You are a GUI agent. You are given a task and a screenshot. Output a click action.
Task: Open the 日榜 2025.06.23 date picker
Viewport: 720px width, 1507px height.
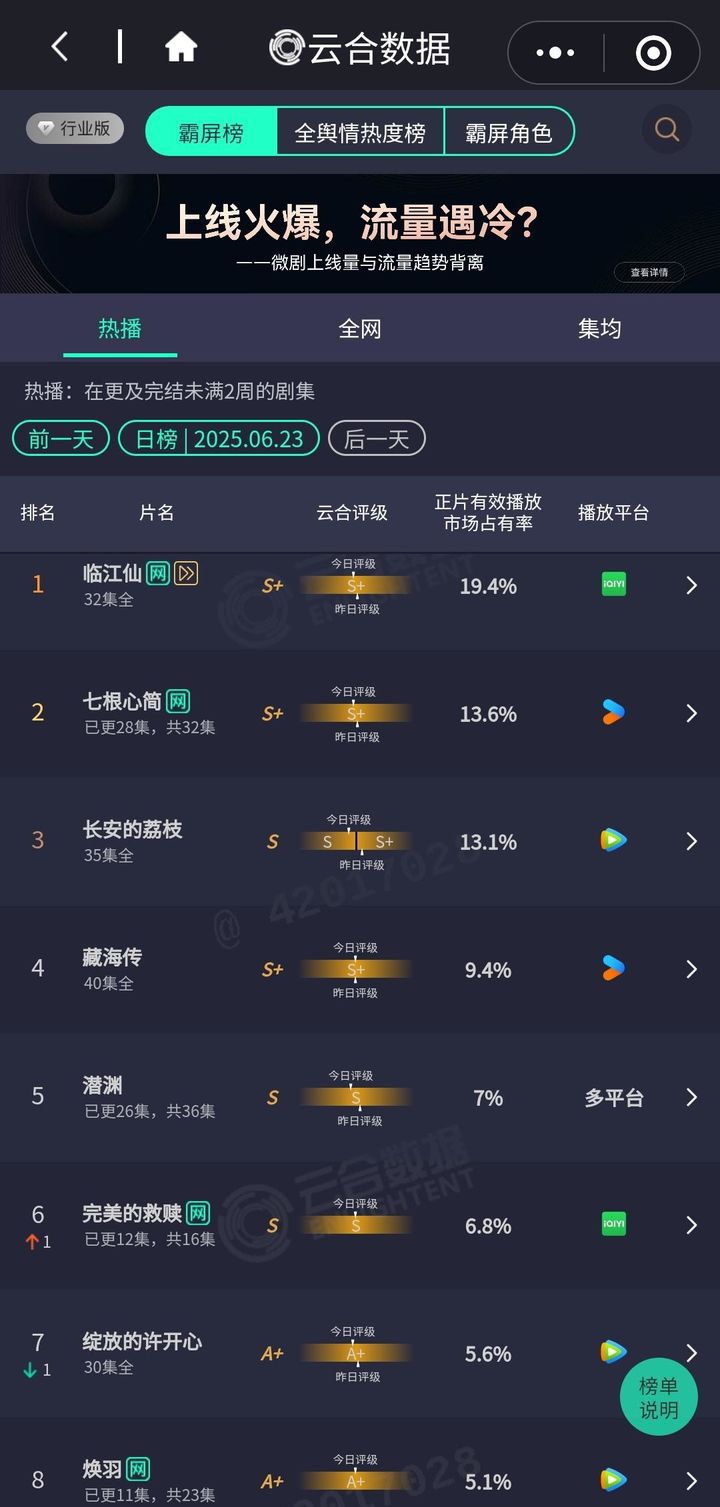(x=219, y=439)
